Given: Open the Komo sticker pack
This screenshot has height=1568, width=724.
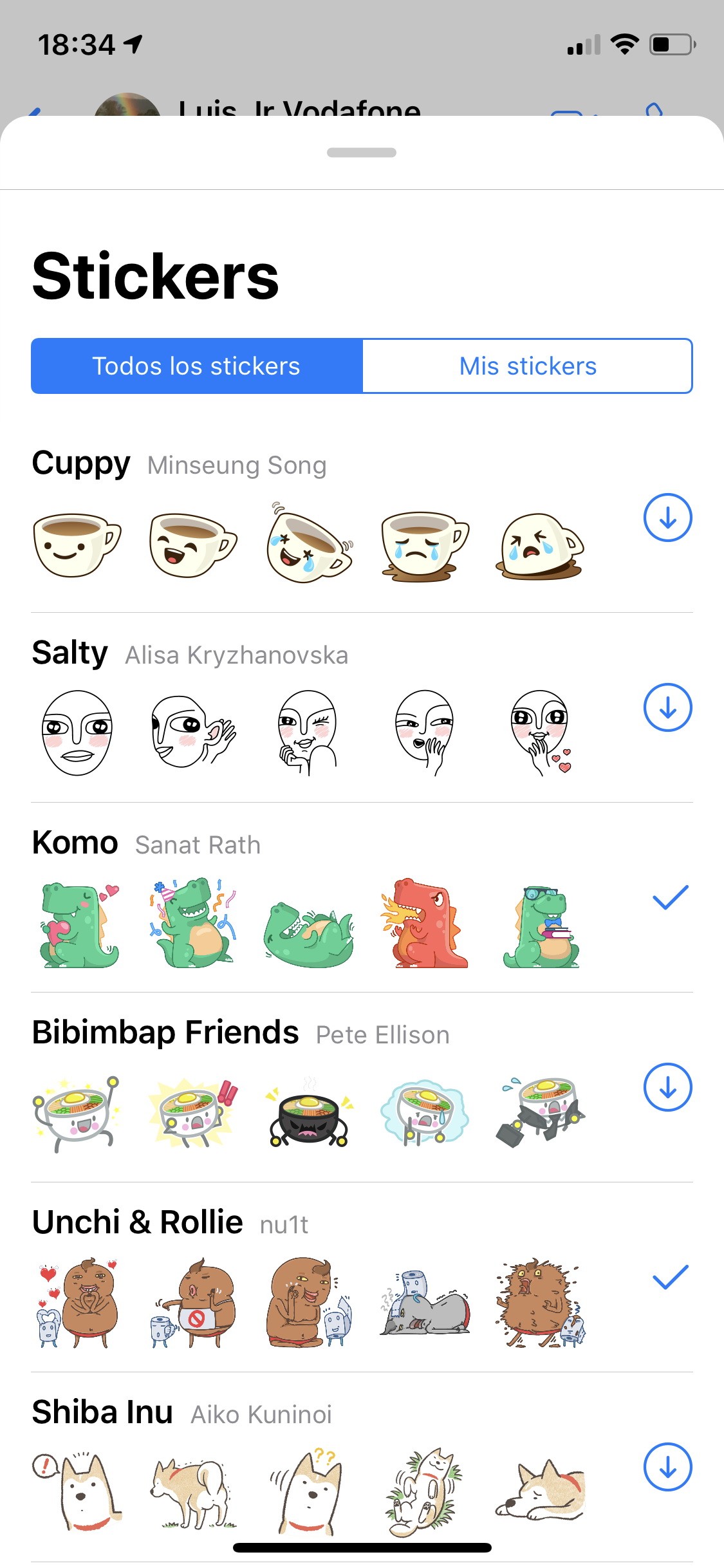Looking at the screenshot, I should coord(362,897).
